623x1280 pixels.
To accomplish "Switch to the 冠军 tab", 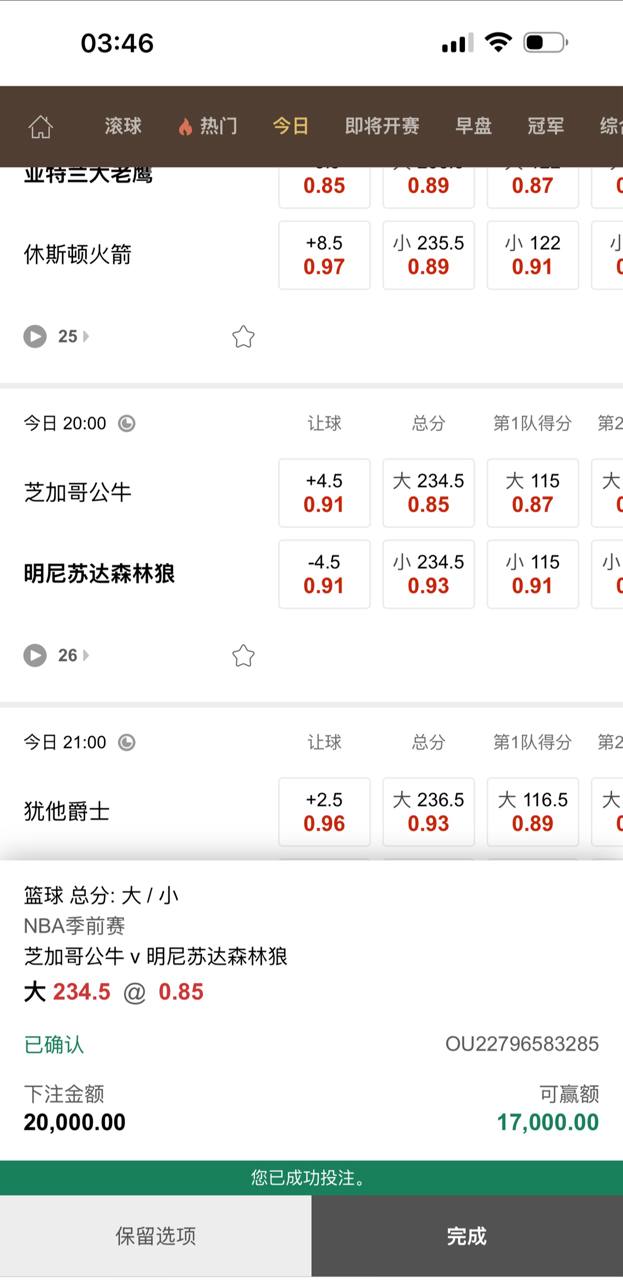I will 546,126.
